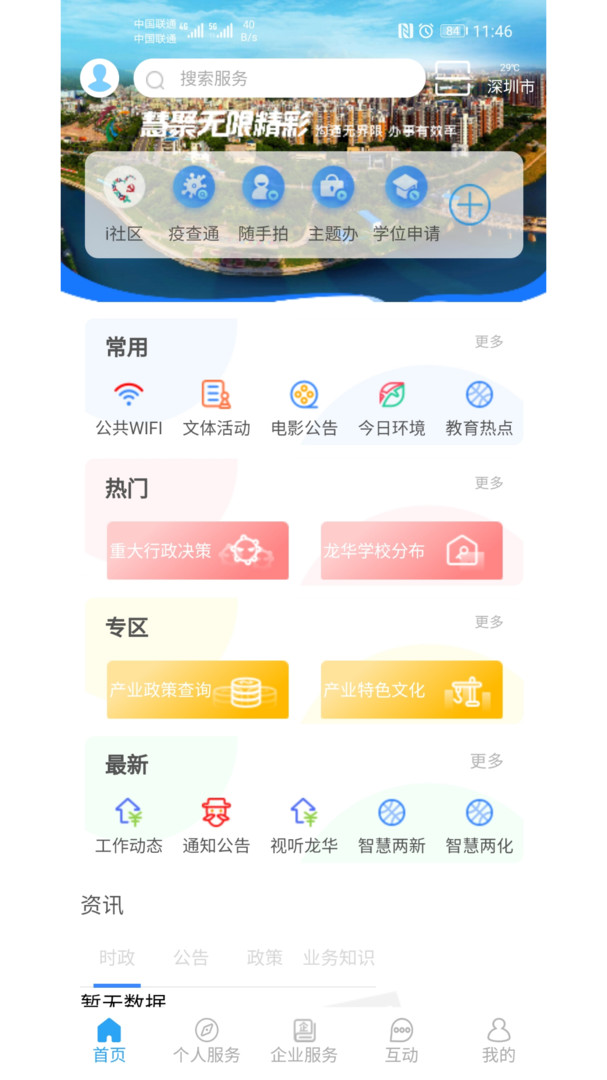Open the 龙华学校分布 card
607x1080 pixels.
[x=411, y=550]
